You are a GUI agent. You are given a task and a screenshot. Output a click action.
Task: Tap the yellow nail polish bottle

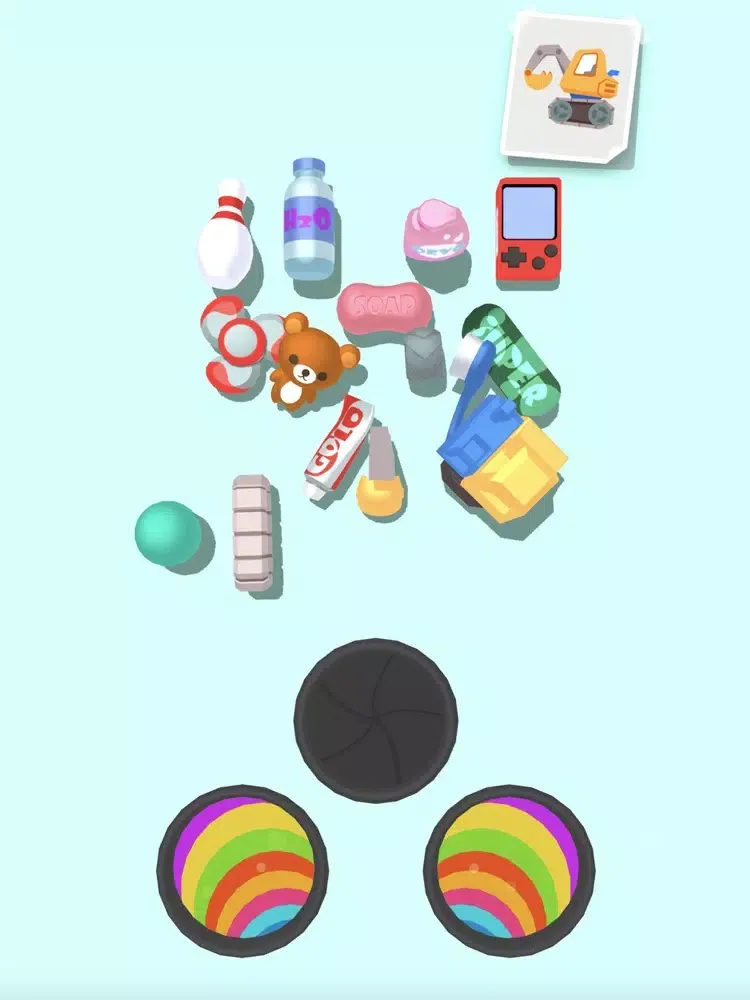[x=378, y=475]
